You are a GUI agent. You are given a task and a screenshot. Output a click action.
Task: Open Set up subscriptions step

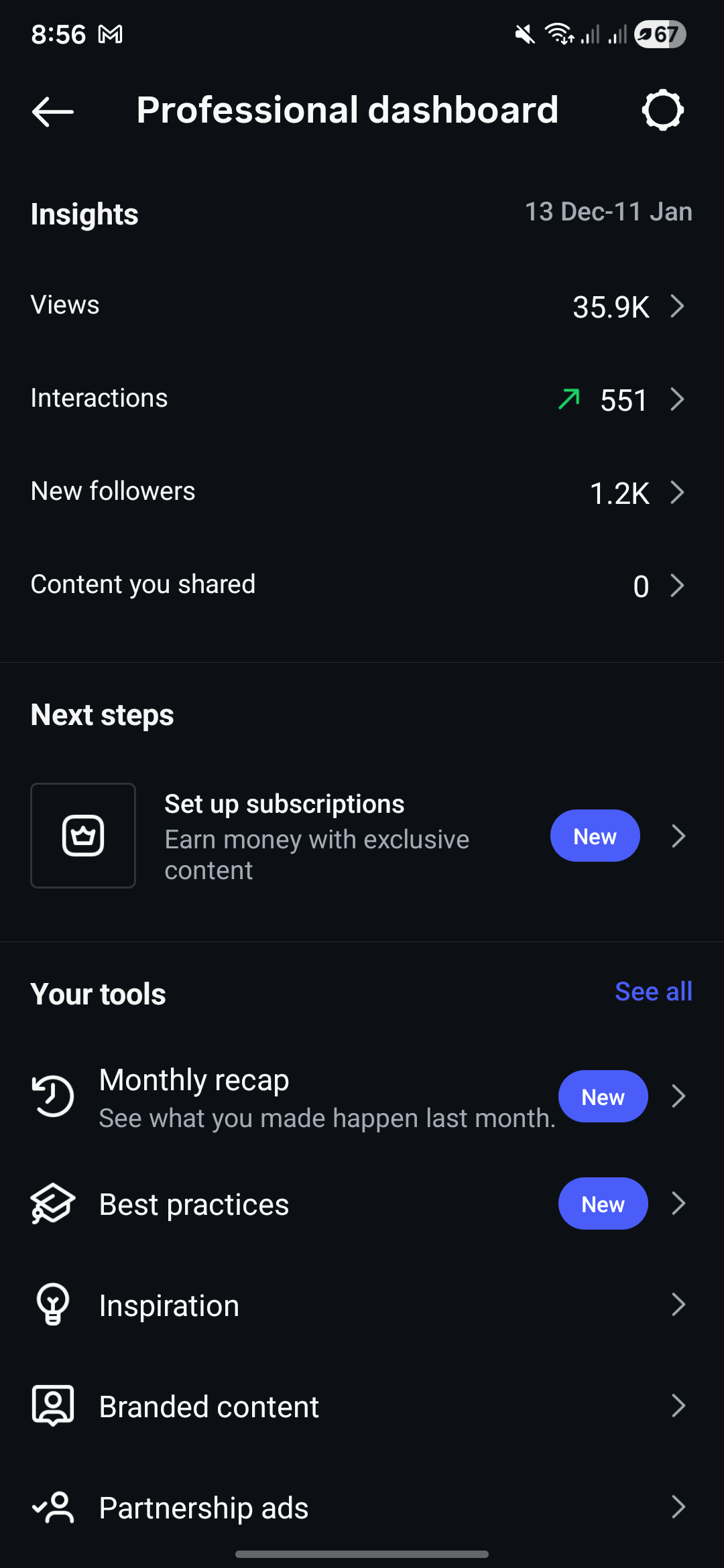(362, 836)
